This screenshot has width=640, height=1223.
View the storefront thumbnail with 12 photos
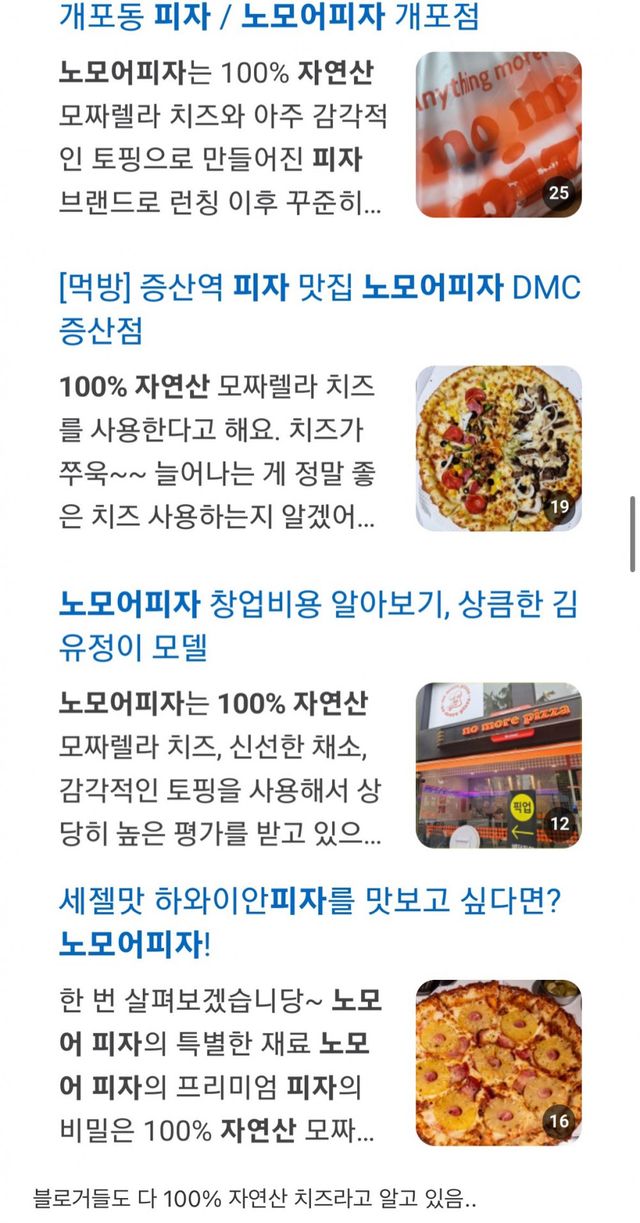click(498, 765)
